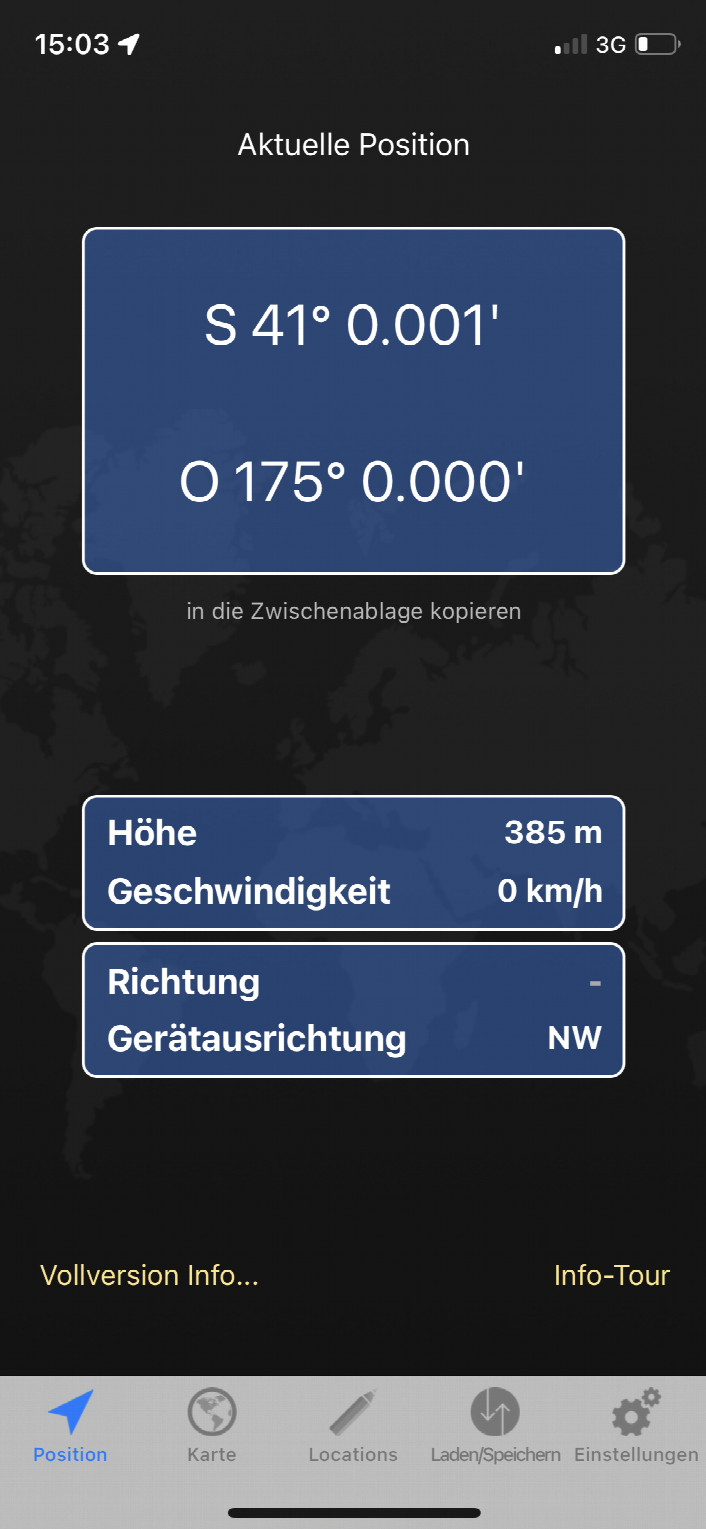Start the Info-Tour
Screen dimensions: 706x1529
tap(611, 1275)
